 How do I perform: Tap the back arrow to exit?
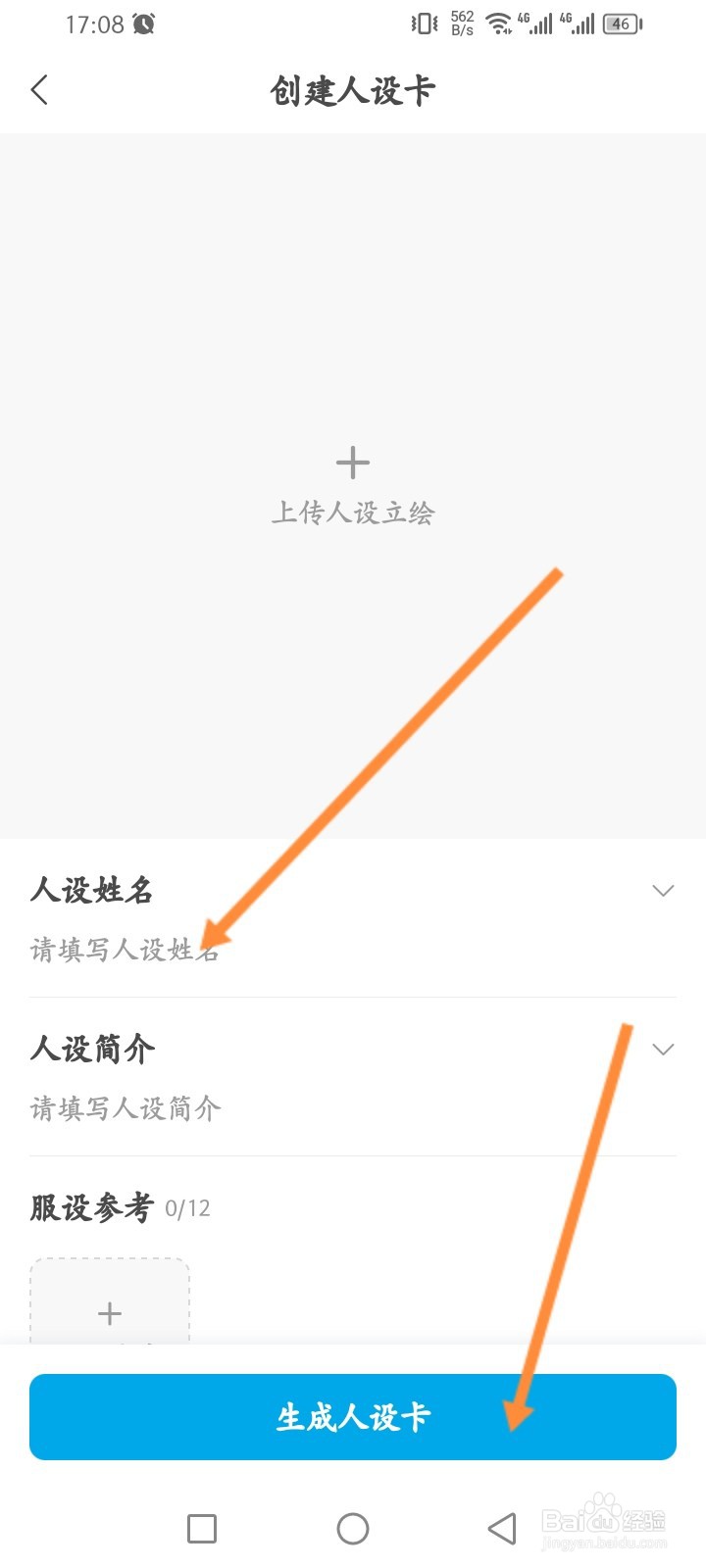39,89
